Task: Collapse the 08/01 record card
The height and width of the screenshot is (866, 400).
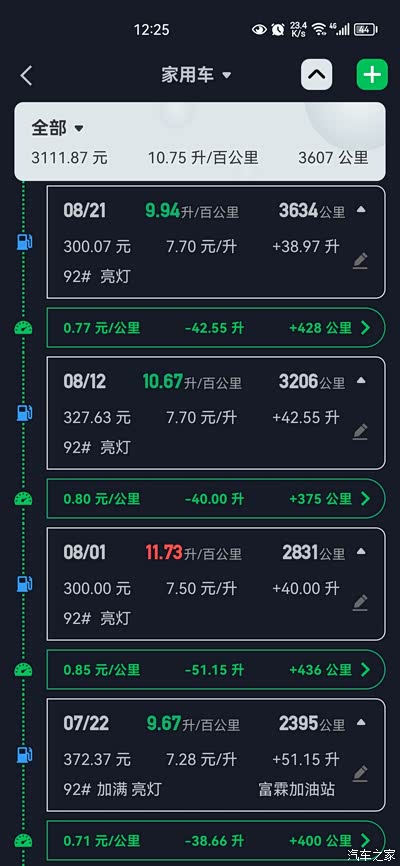Action: pyautogui.click(x=361, y=551)
